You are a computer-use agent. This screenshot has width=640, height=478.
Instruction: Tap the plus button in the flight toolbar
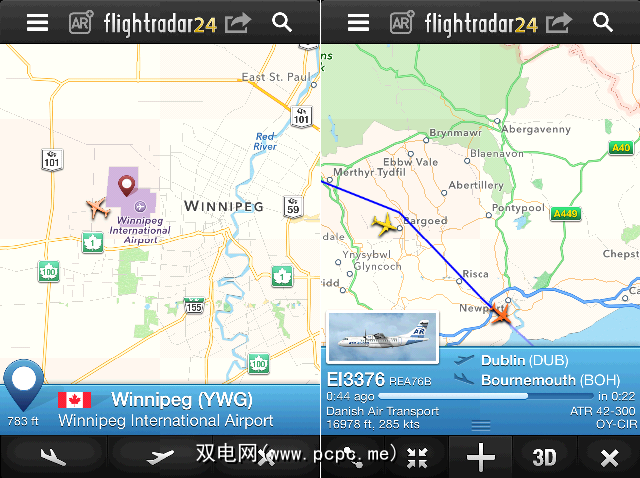point(481,457)
